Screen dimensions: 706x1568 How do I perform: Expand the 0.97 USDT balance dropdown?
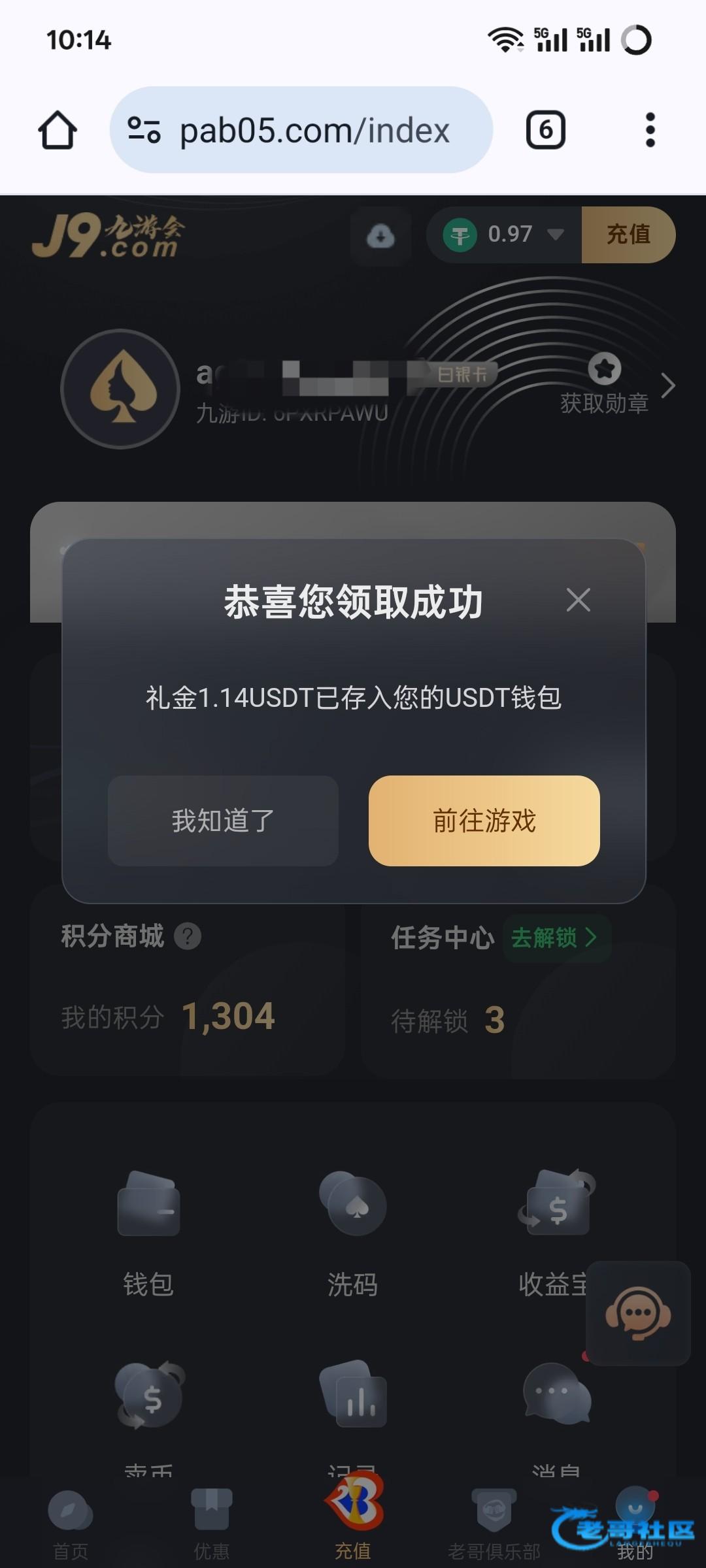click(x=555, y=235)
